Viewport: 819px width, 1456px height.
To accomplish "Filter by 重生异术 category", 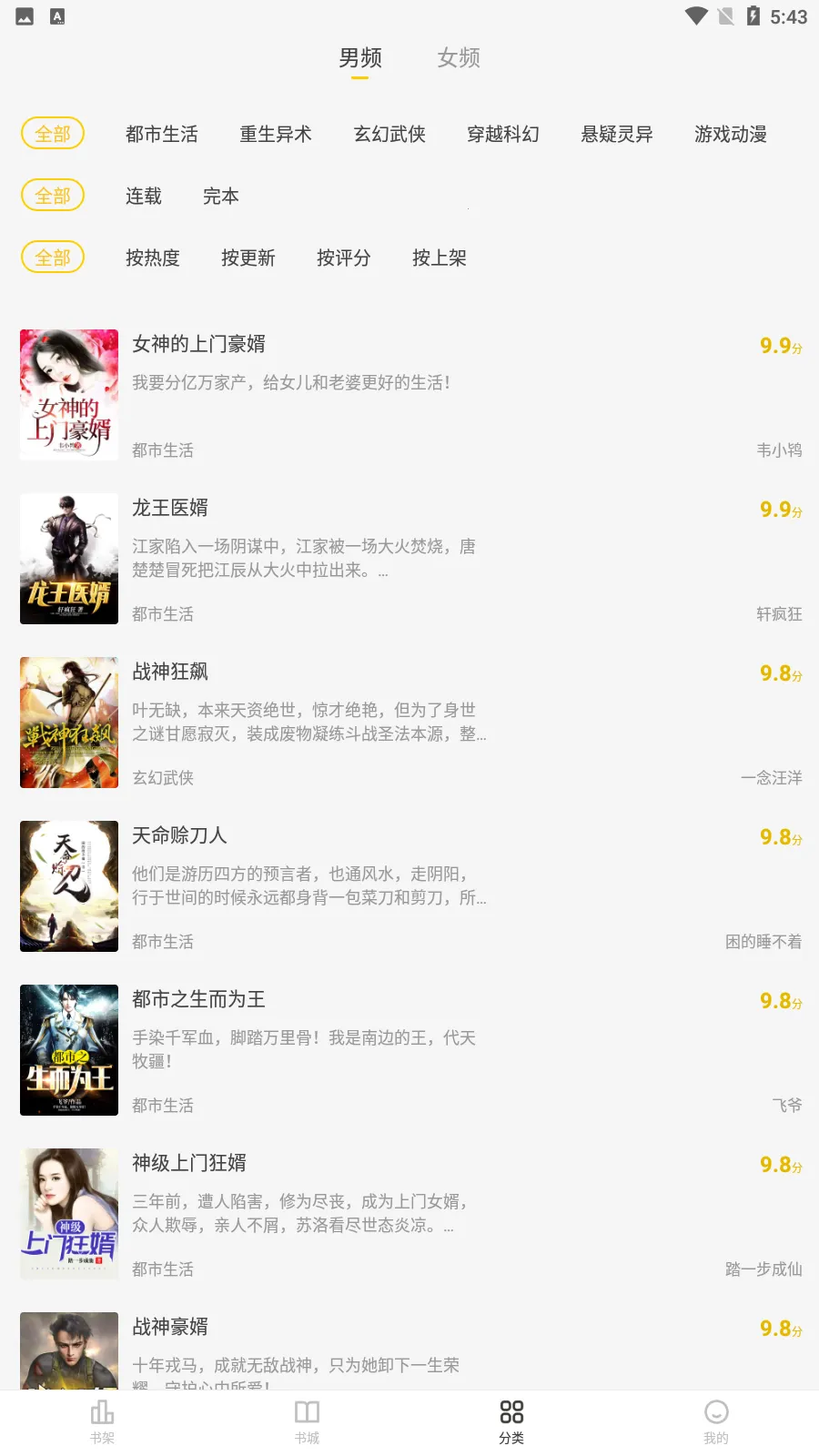I will click(x=276, y=135).
